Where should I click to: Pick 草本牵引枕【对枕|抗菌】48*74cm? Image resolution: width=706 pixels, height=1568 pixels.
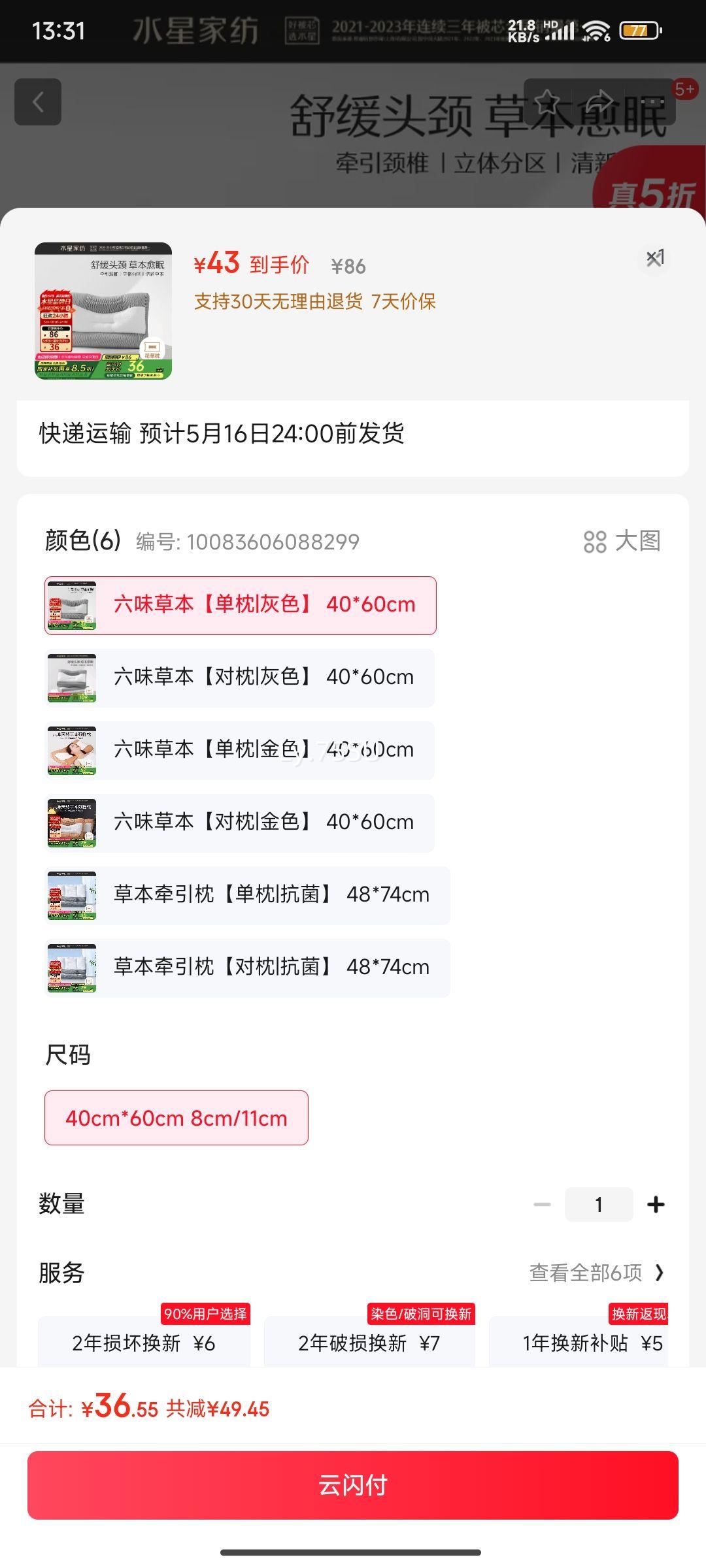pos(247,968)
